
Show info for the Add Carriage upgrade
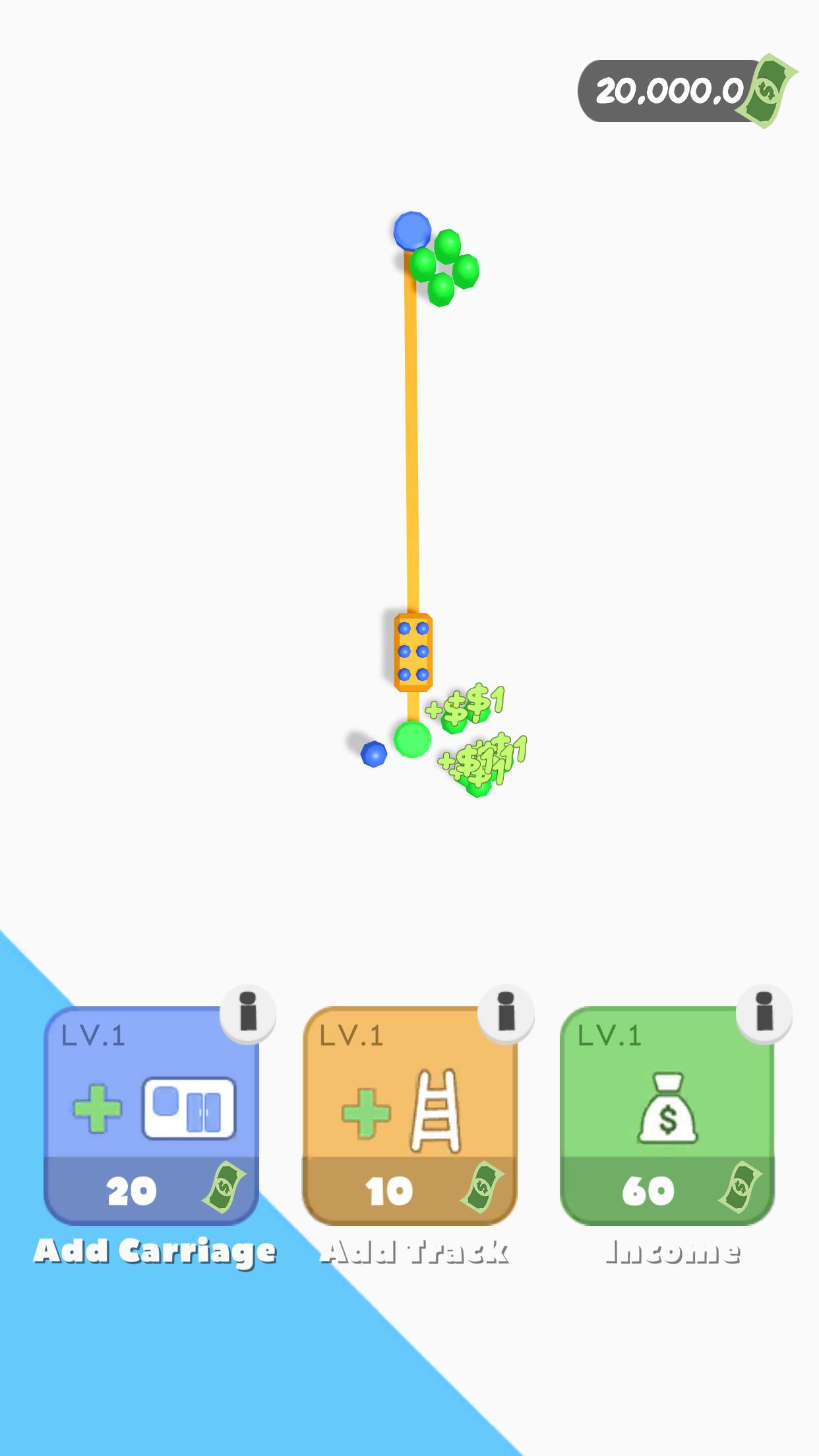[x=247, y=1012]
